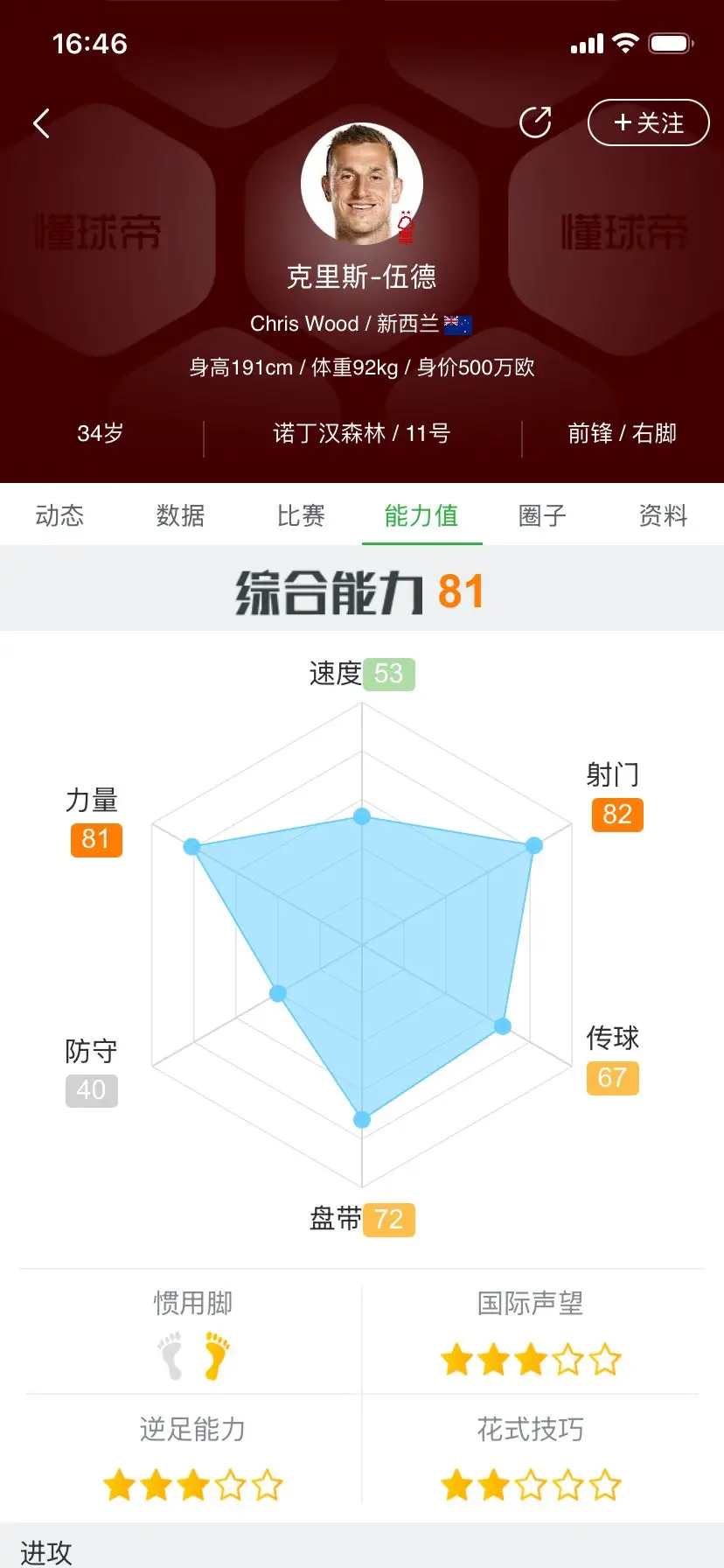Image resolution: width=724 pixels, height=1568 pixels.
Task: Switch to the 数据 tab
Action: coord(180,515)
